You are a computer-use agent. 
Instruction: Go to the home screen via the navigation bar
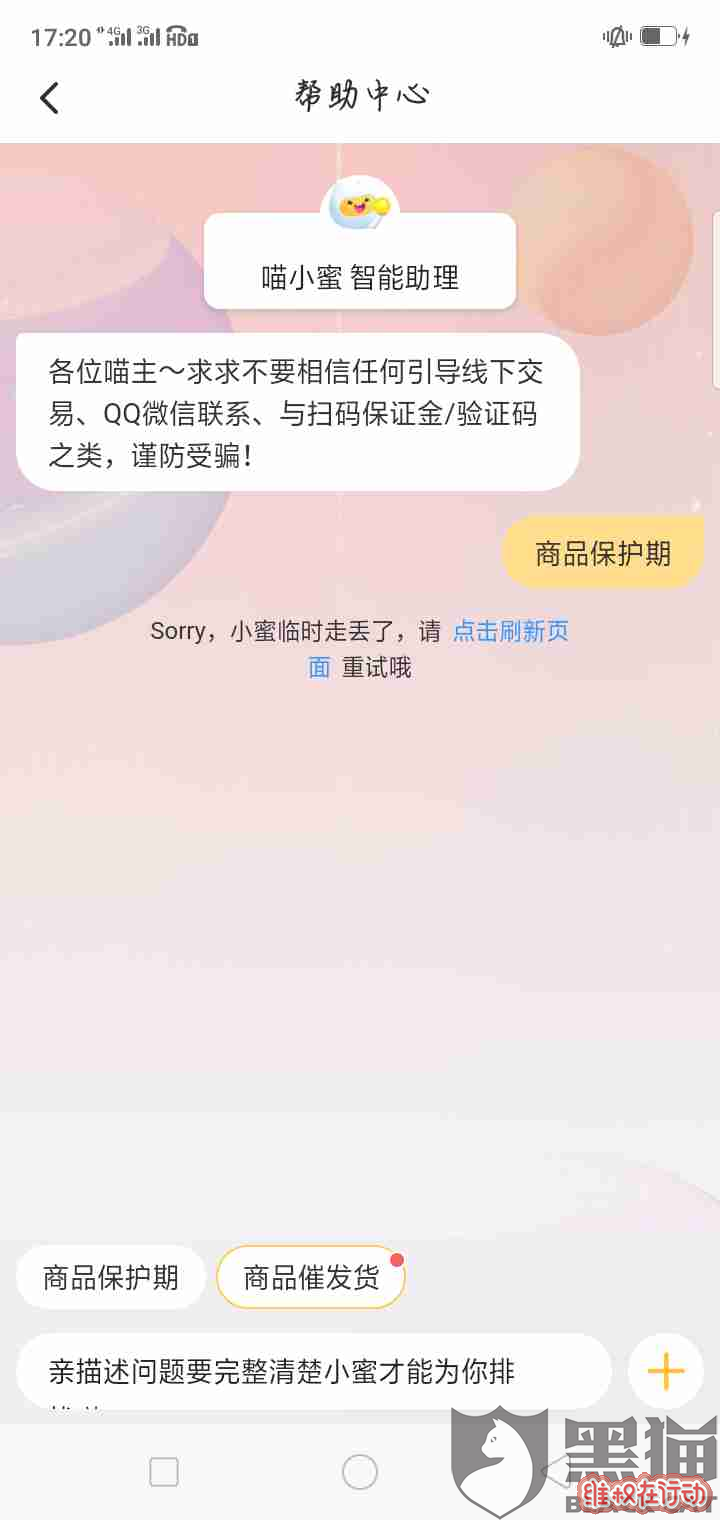360,1471
